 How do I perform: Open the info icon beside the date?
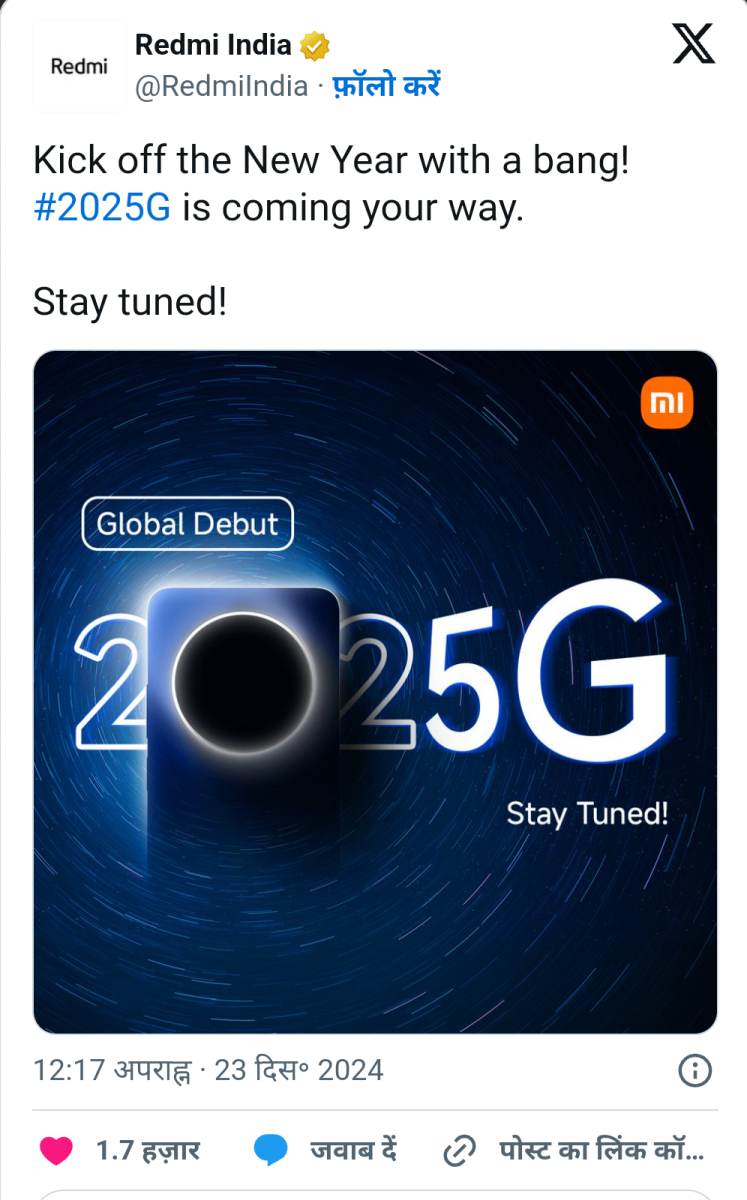[x=695, y=1070]
